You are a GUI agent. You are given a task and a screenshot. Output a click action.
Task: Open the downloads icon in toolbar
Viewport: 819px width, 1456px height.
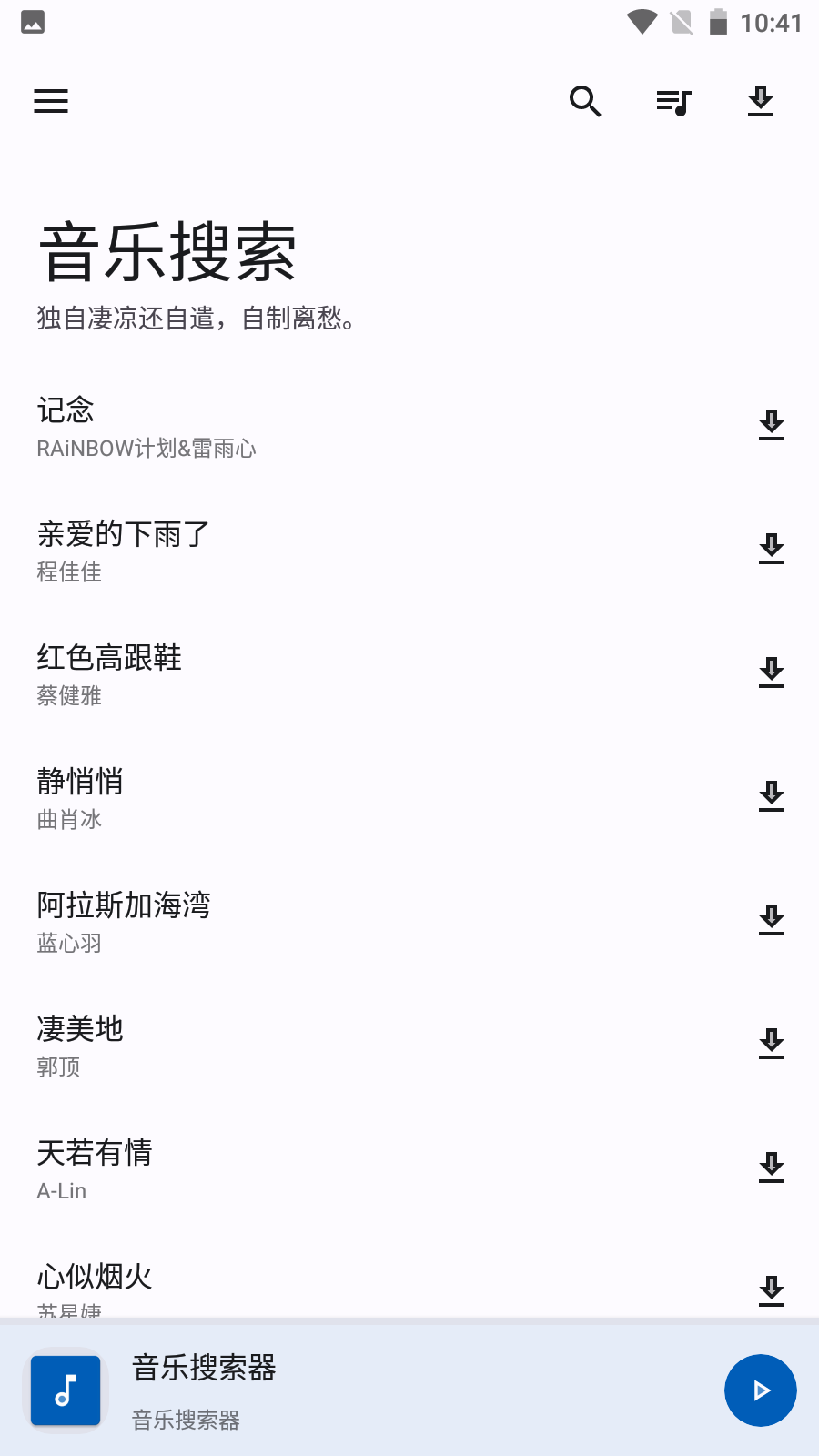761,101
